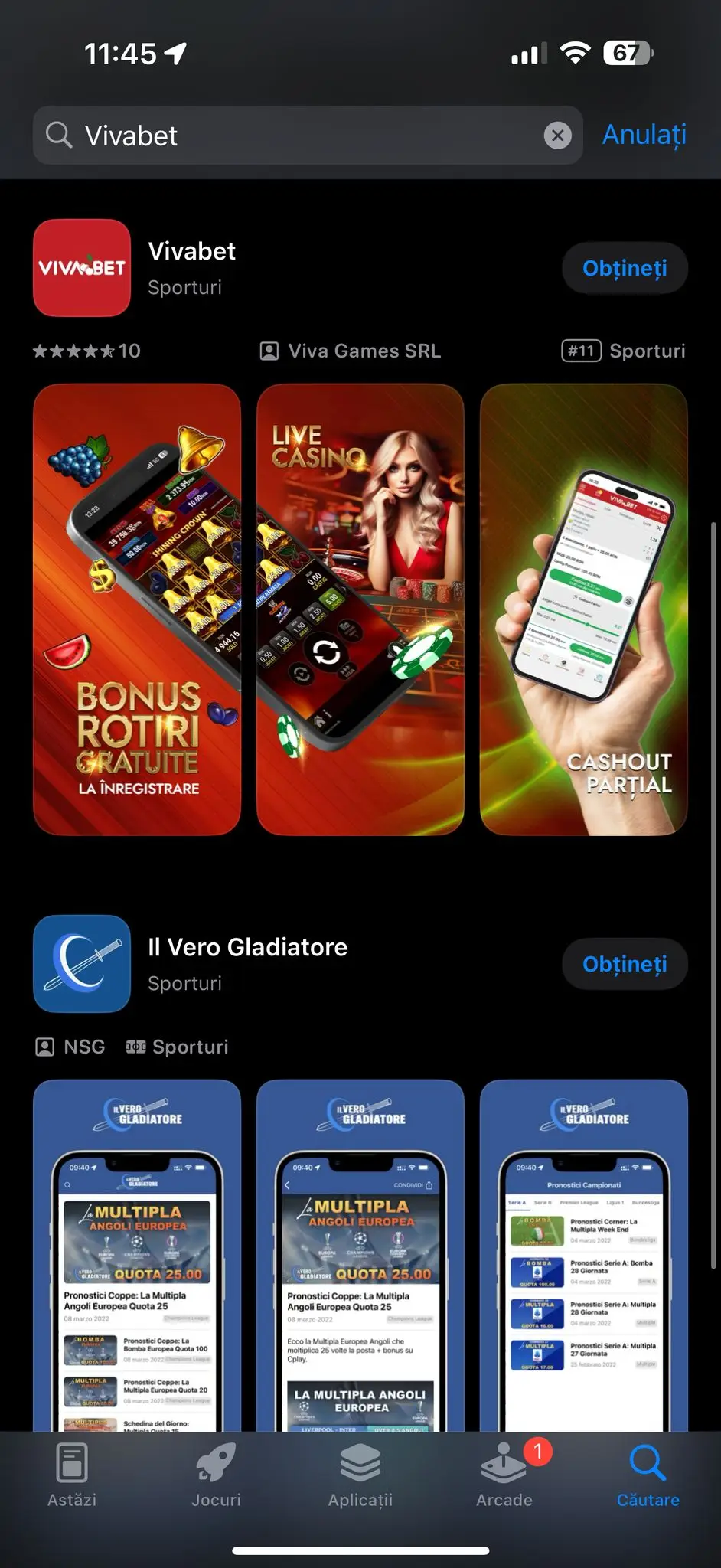Screen dimensions: 721x1568
Task: View the Bonus Rotiri Gratuite screenshot
Action: (137, 609)
